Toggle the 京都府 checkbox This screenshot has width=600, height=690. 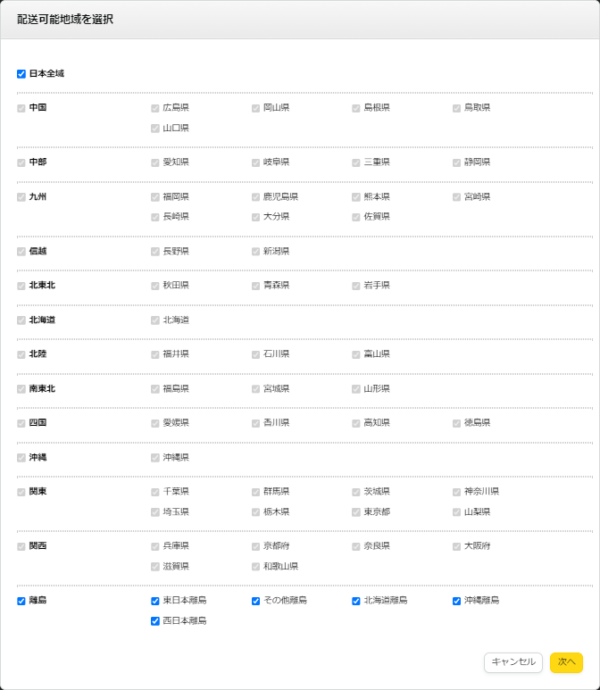[255, 547]
